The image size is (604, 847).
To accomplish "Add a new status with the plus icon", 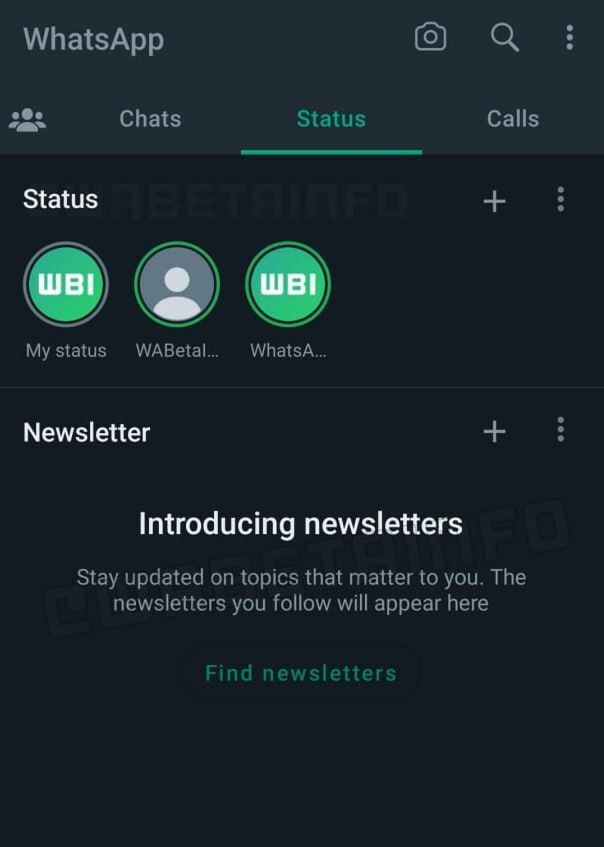I will [x=494, y=201].
